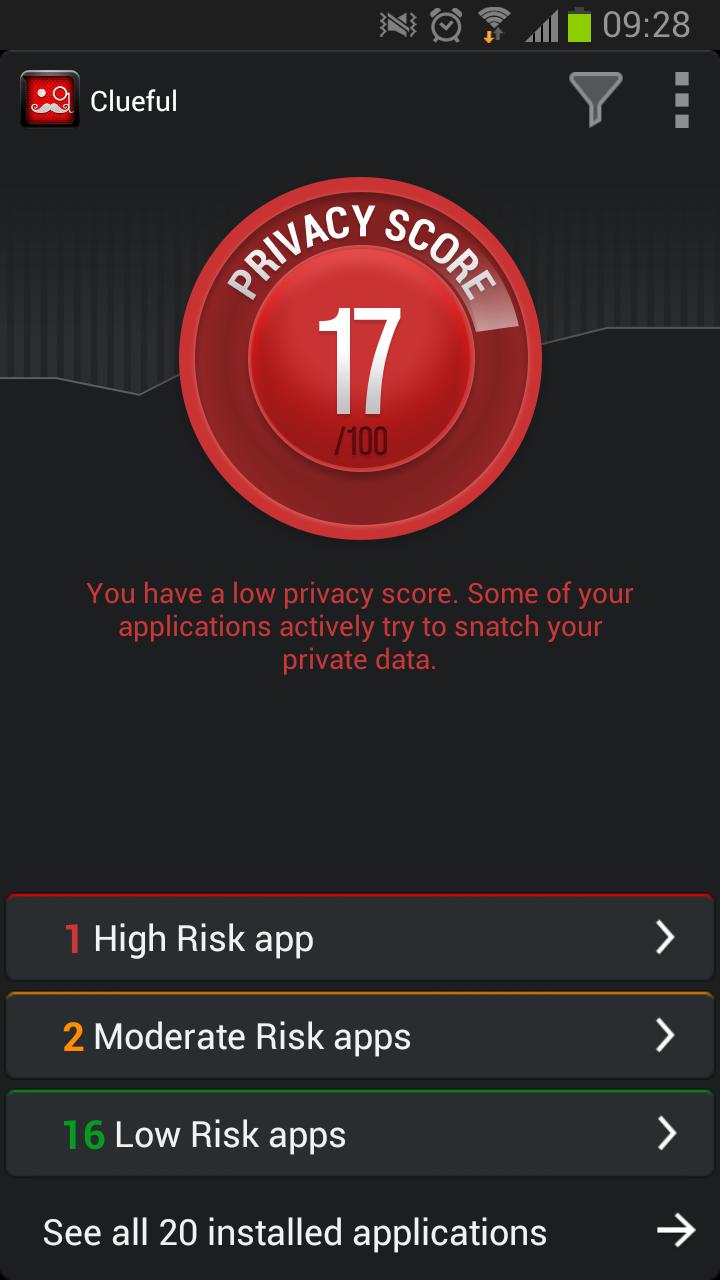Viewport: 720px width, 1280px height.
Task: See all 20 installed applications
Action: click(x=360, y=1232)
